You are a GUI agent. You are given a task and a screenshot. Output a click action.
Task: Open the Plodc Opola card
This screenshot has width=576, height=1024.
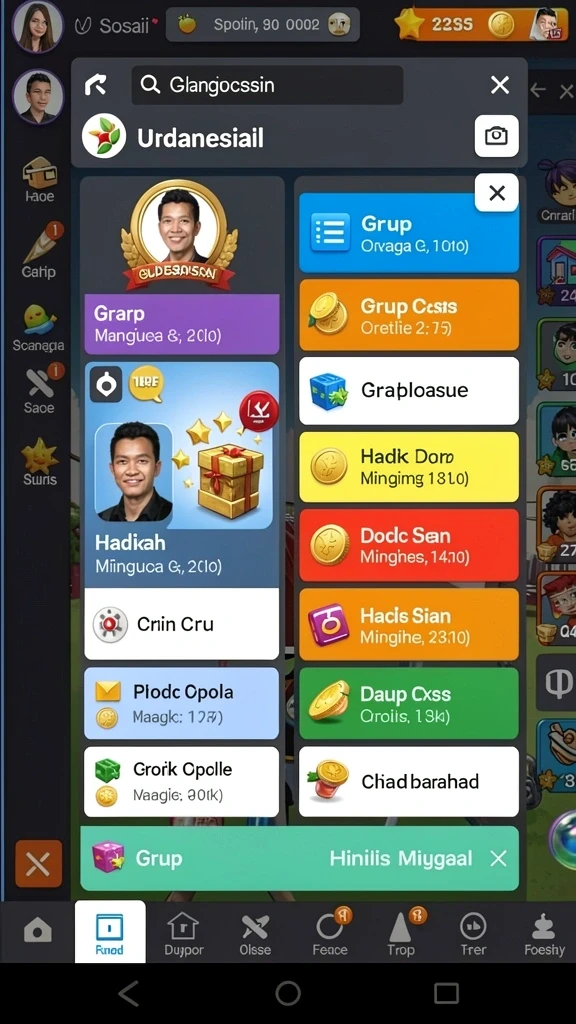[x=182, y=703]
